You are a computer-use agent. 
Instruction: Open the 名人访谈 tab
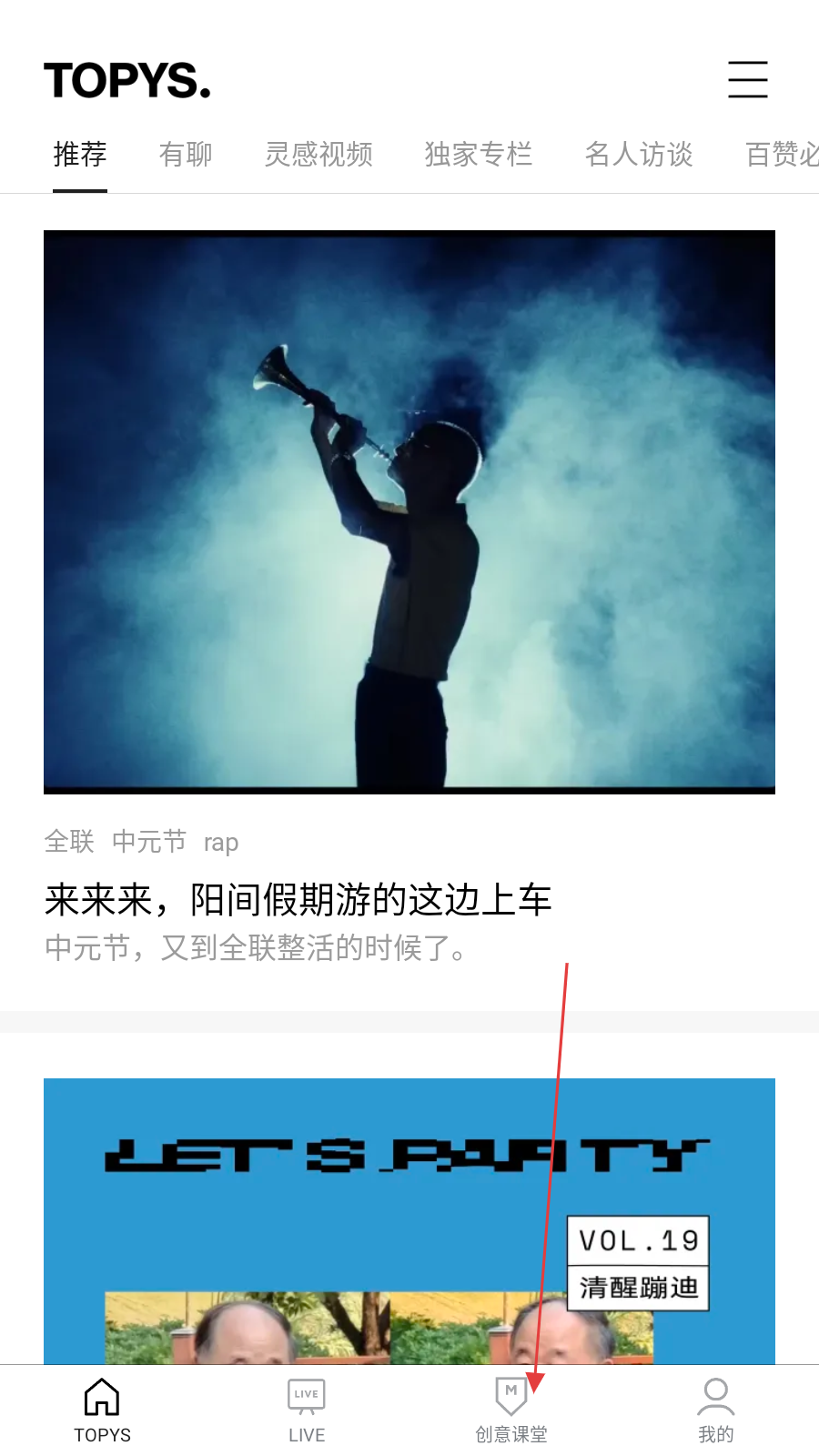(x=639, y=155)
